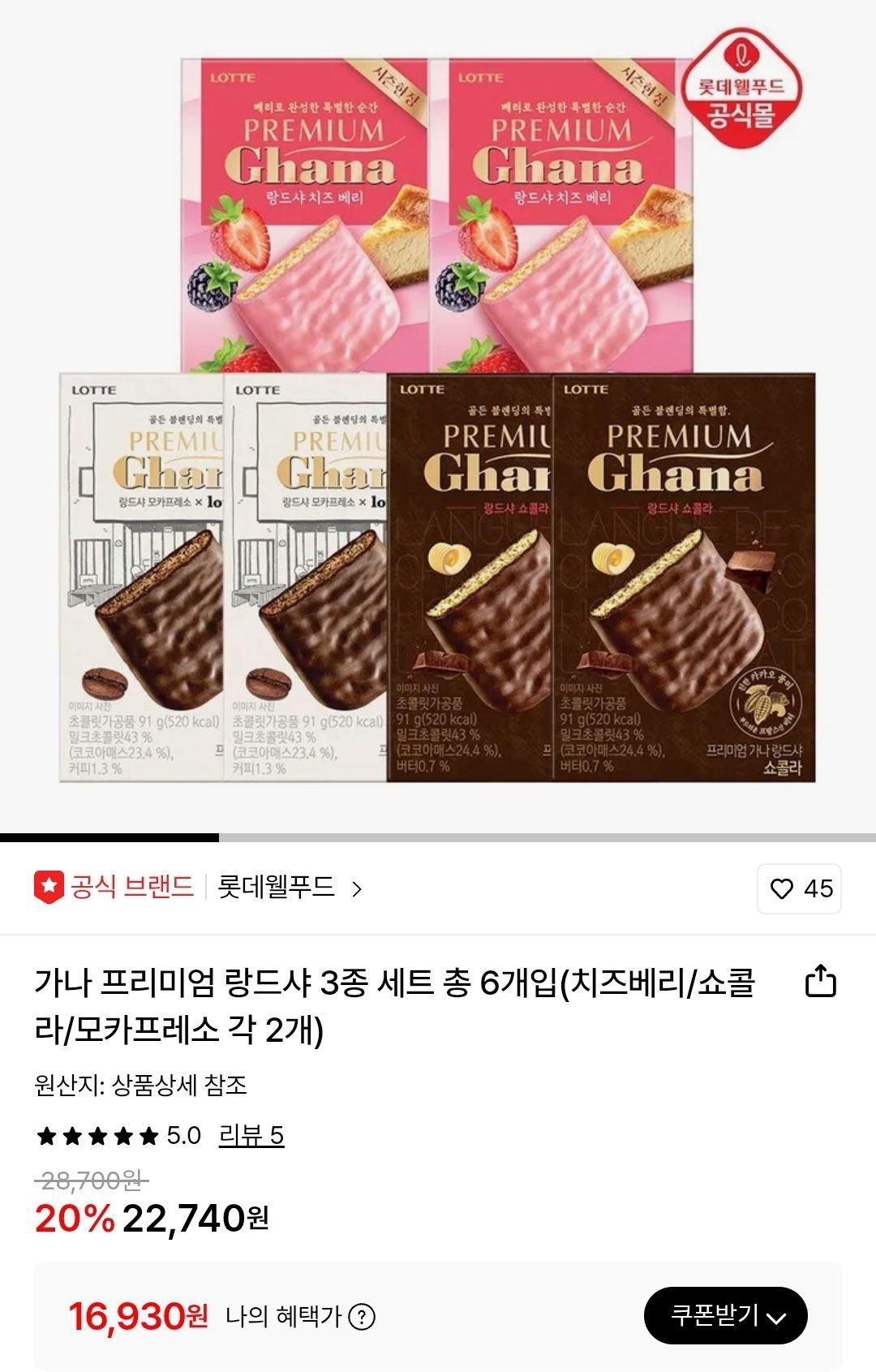Tap the 쿠폰받기 coupon button
876x1372 pixels.
[725, 1315]
